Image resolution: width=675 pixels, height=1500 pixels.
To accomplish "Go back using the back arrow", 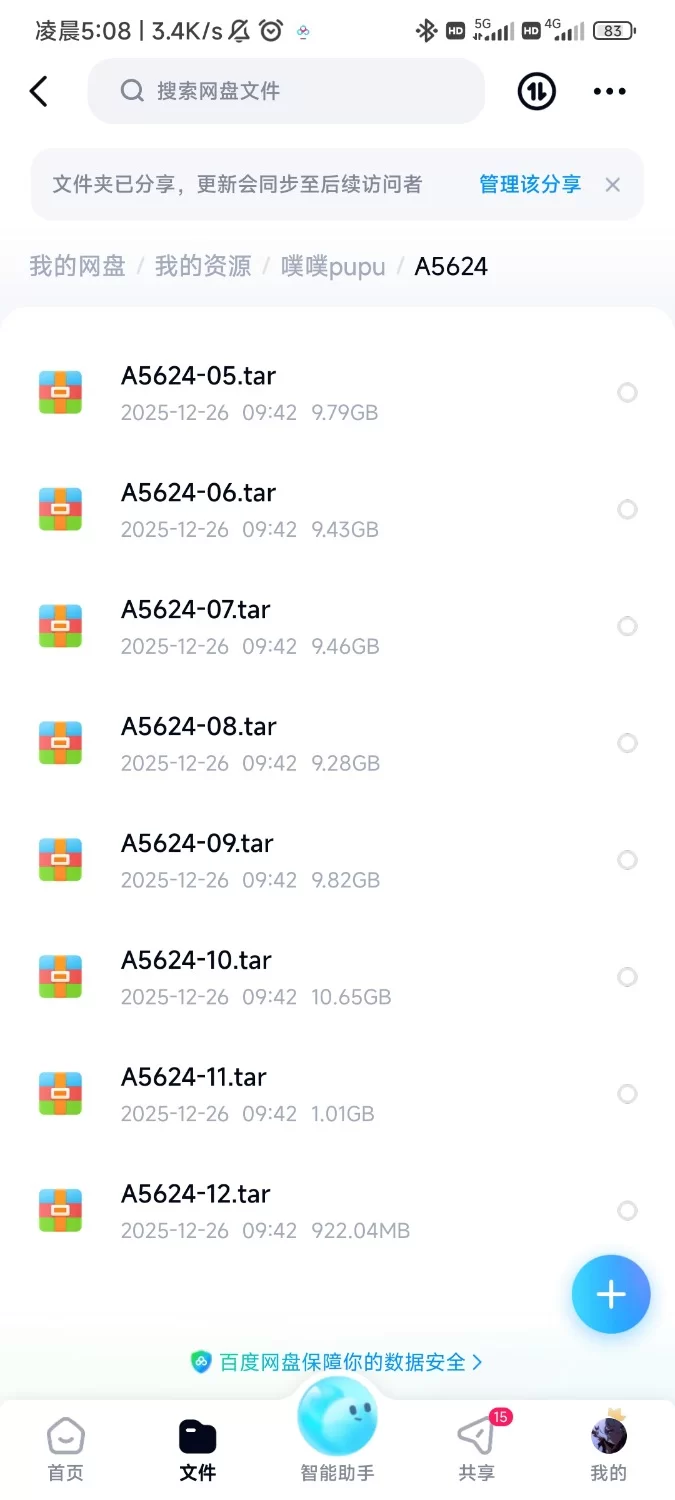I will pos(38,91).
